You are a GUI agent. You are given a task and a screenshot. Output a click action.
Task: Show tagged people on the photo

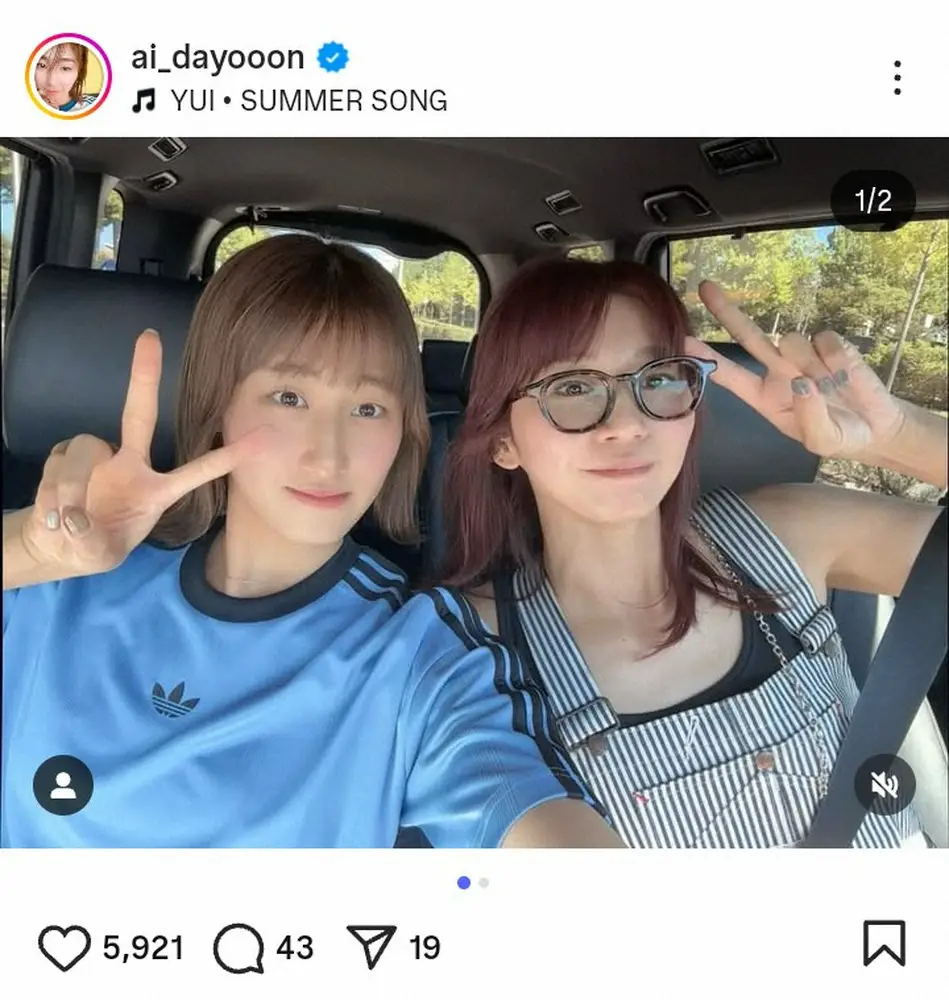click(x=63, y=785)
